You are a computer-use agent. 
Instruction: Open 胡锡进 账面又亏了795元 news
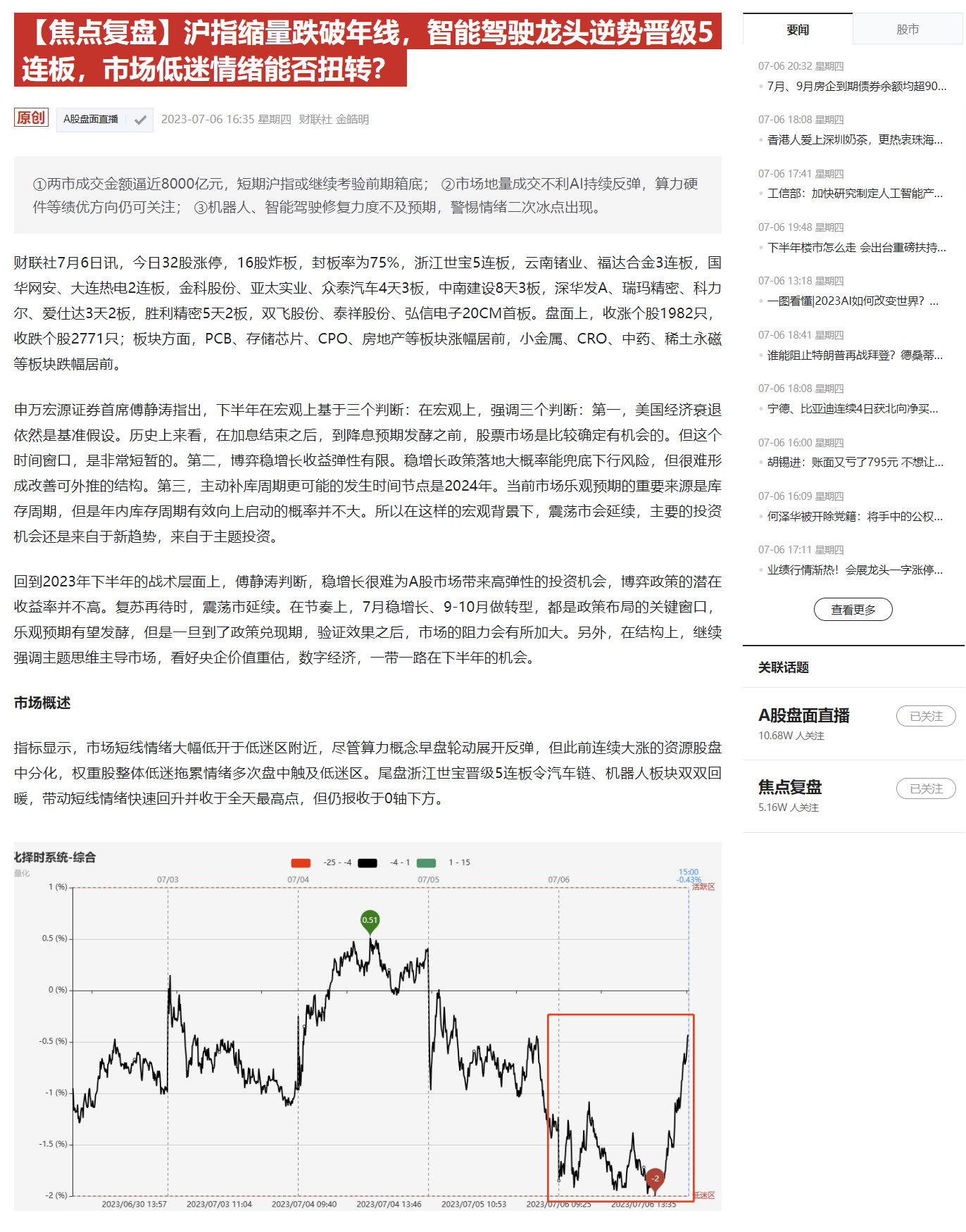855,462
